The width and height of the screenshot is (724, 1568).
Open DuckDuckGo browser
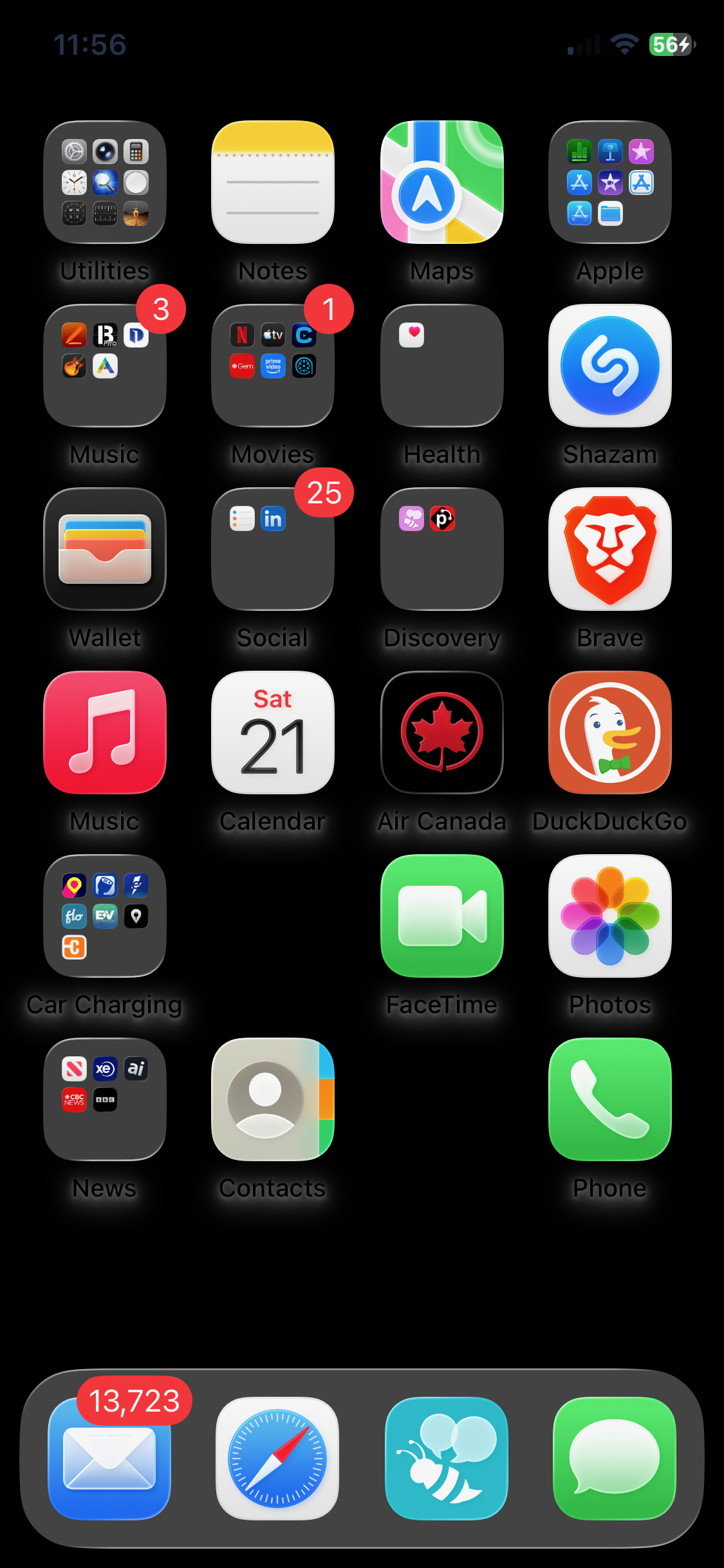(610, 733)
